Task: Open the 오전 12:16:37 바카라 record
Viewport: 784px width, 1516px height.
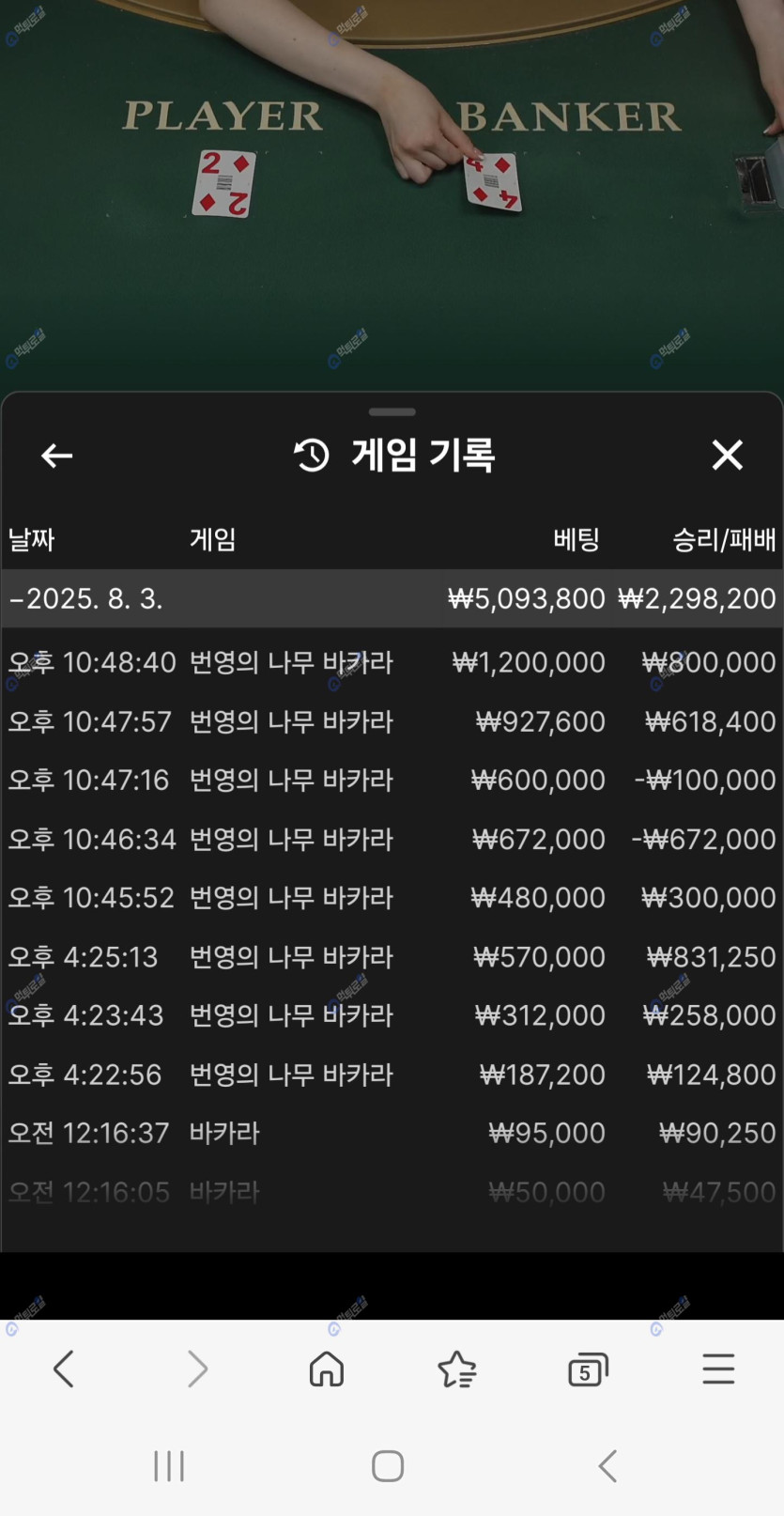Action: (392, 1134)
